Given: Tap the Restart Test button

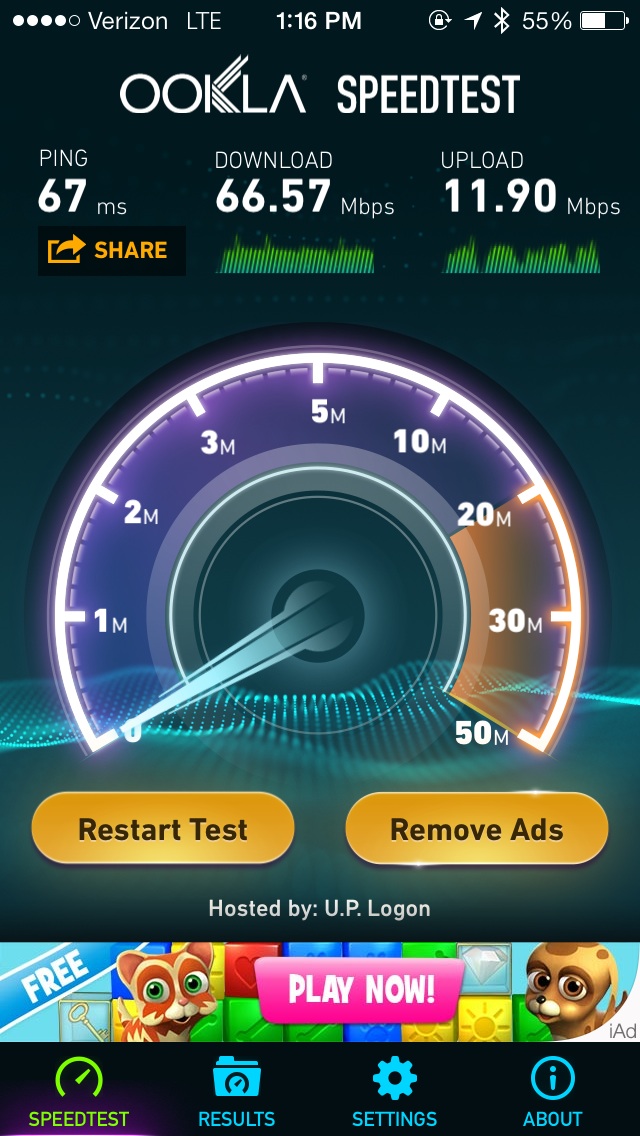Looking at the screenshot, I should [x=163, y=829].
